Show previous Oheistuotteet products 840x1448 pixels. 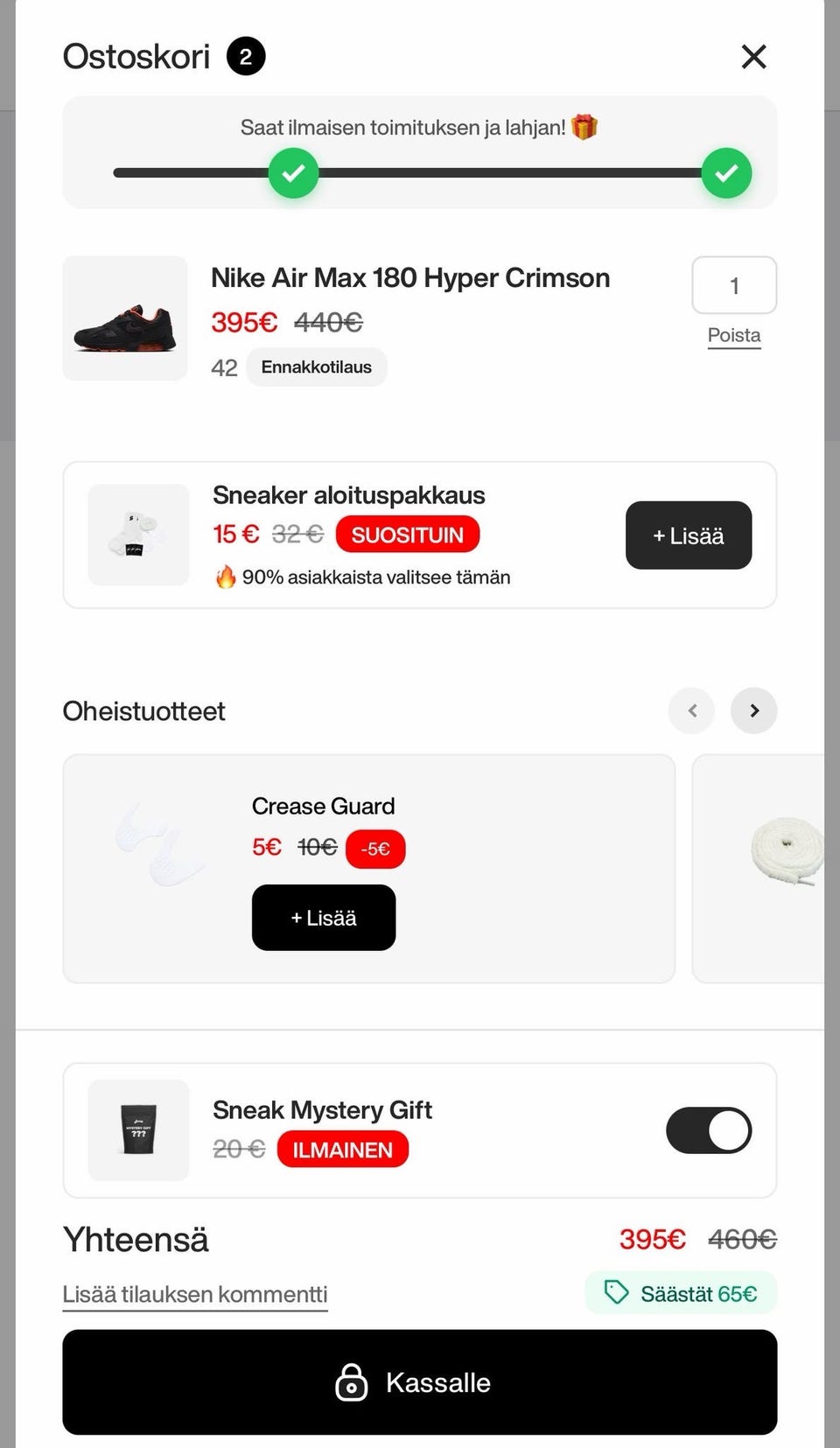point(691,710)
